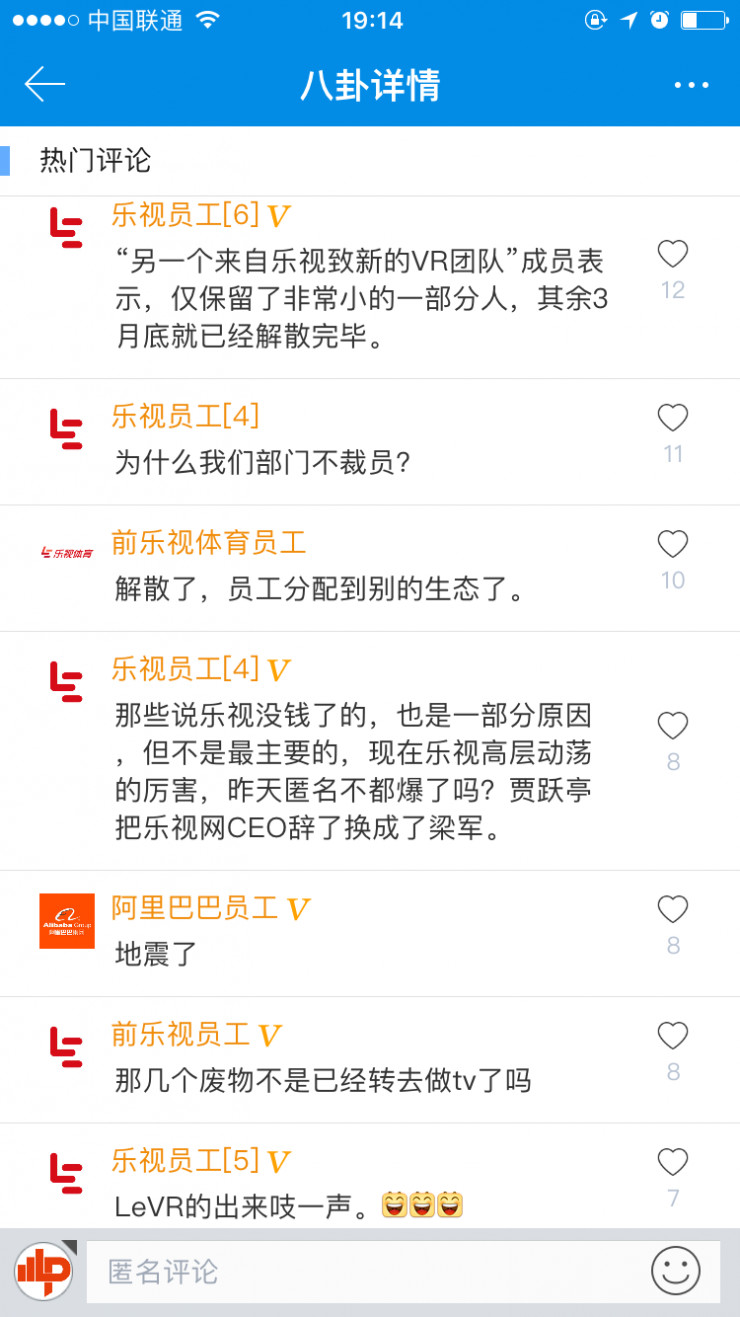
Task: Like 前乐视体育员工's comment
Action: pos(672,544)
